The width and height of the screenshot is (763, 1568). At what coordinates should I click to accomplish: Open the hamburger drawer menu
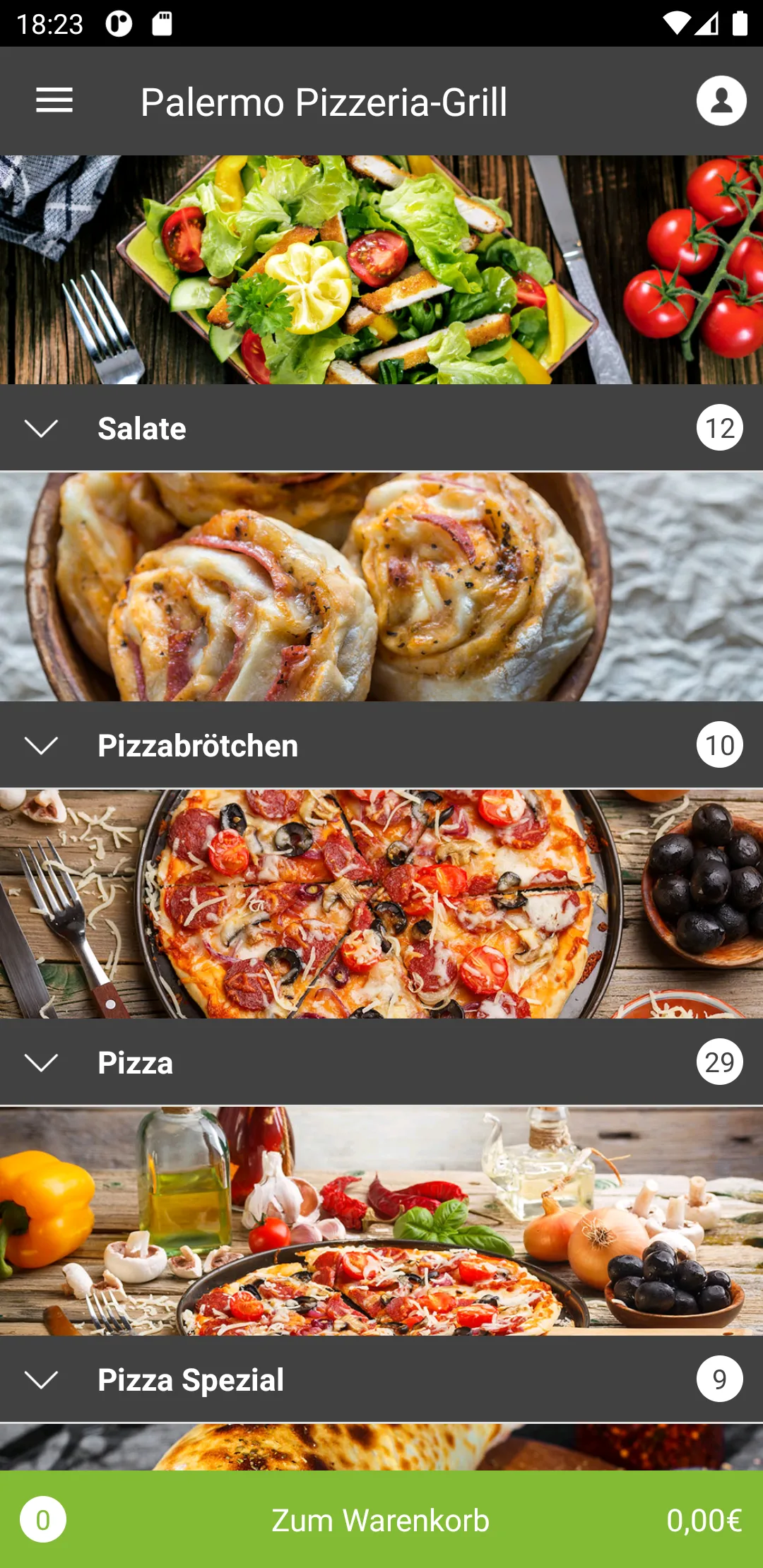pyautogui.click(x=54, y=100)
